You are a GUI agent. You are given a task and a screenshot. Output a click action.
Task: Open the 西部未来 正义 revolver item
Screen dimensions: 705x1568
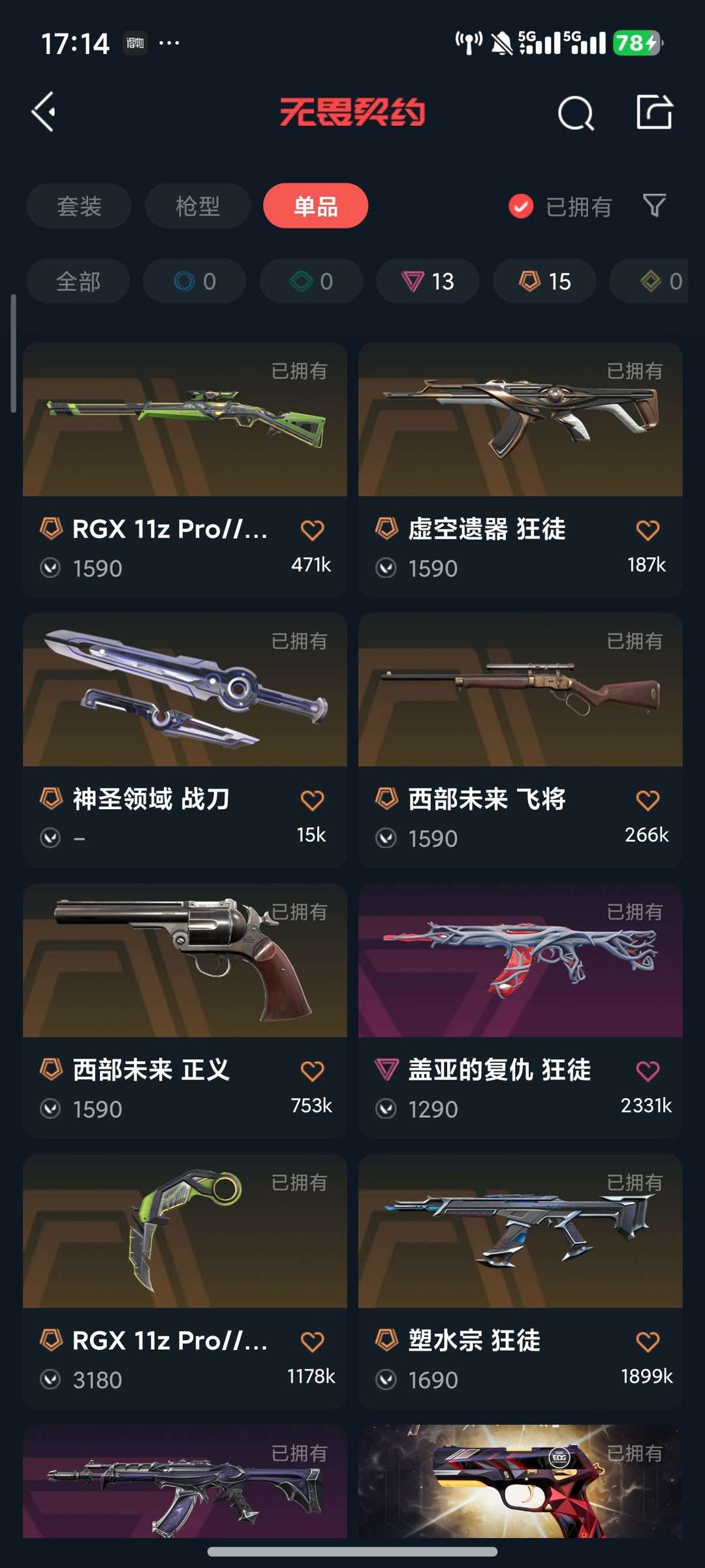tap(185, 972)
